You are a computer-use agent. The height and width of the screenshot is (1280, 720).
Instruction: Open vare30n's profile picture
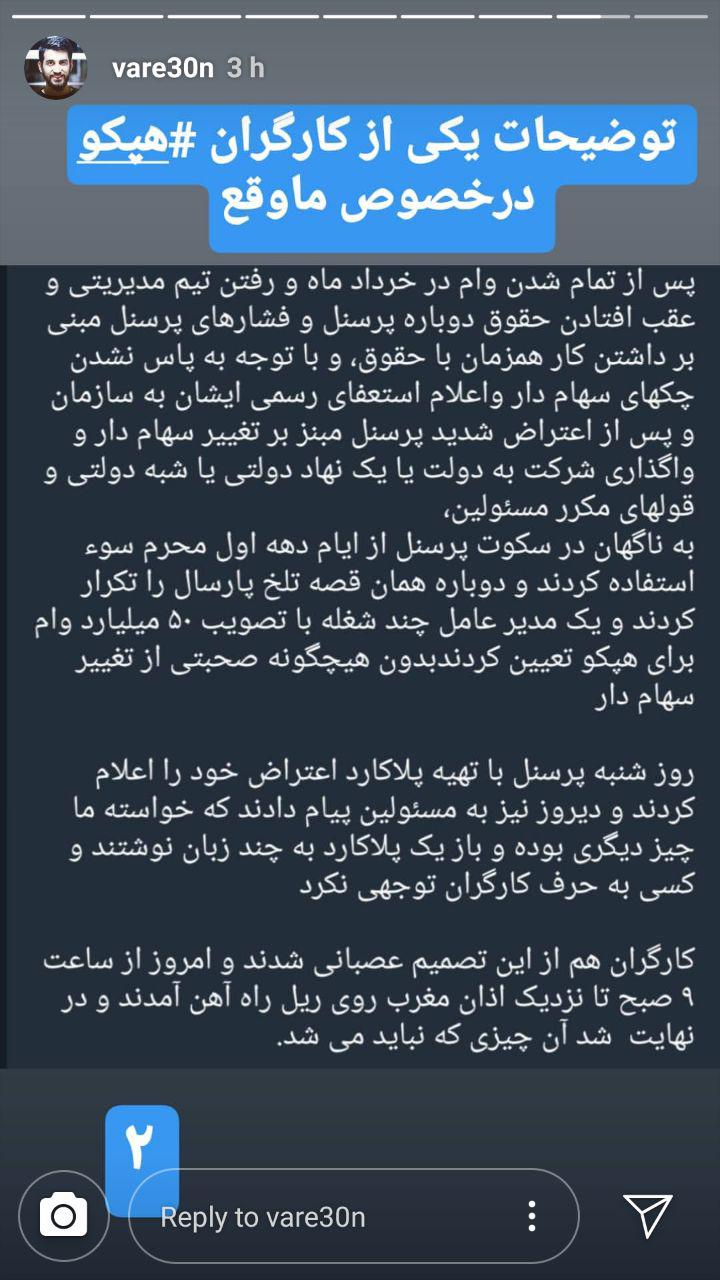pyautogui.click(x=56, y=68)
